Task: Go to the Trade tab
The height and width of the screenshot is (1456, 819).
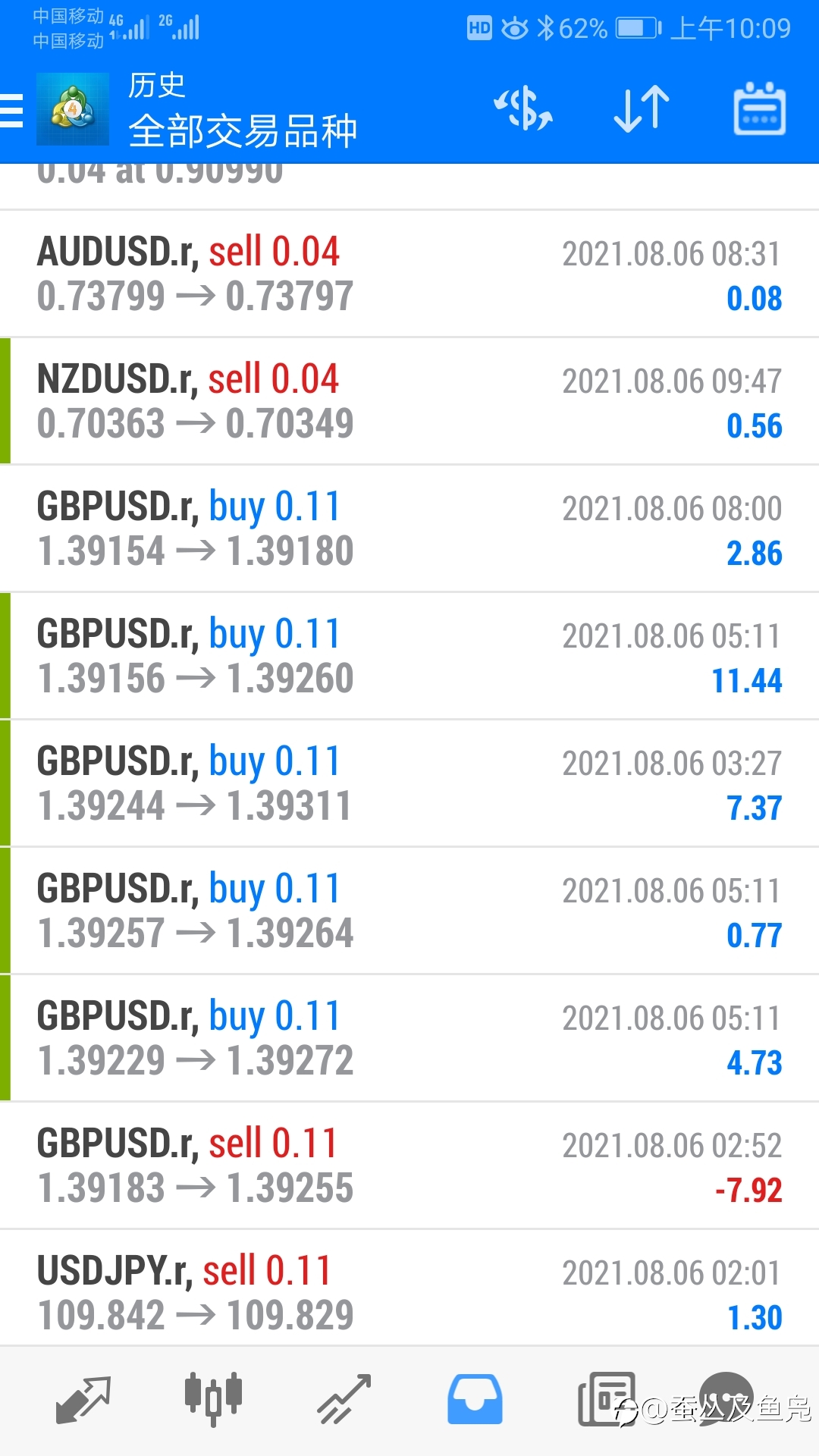Action: pos(344,1400)
